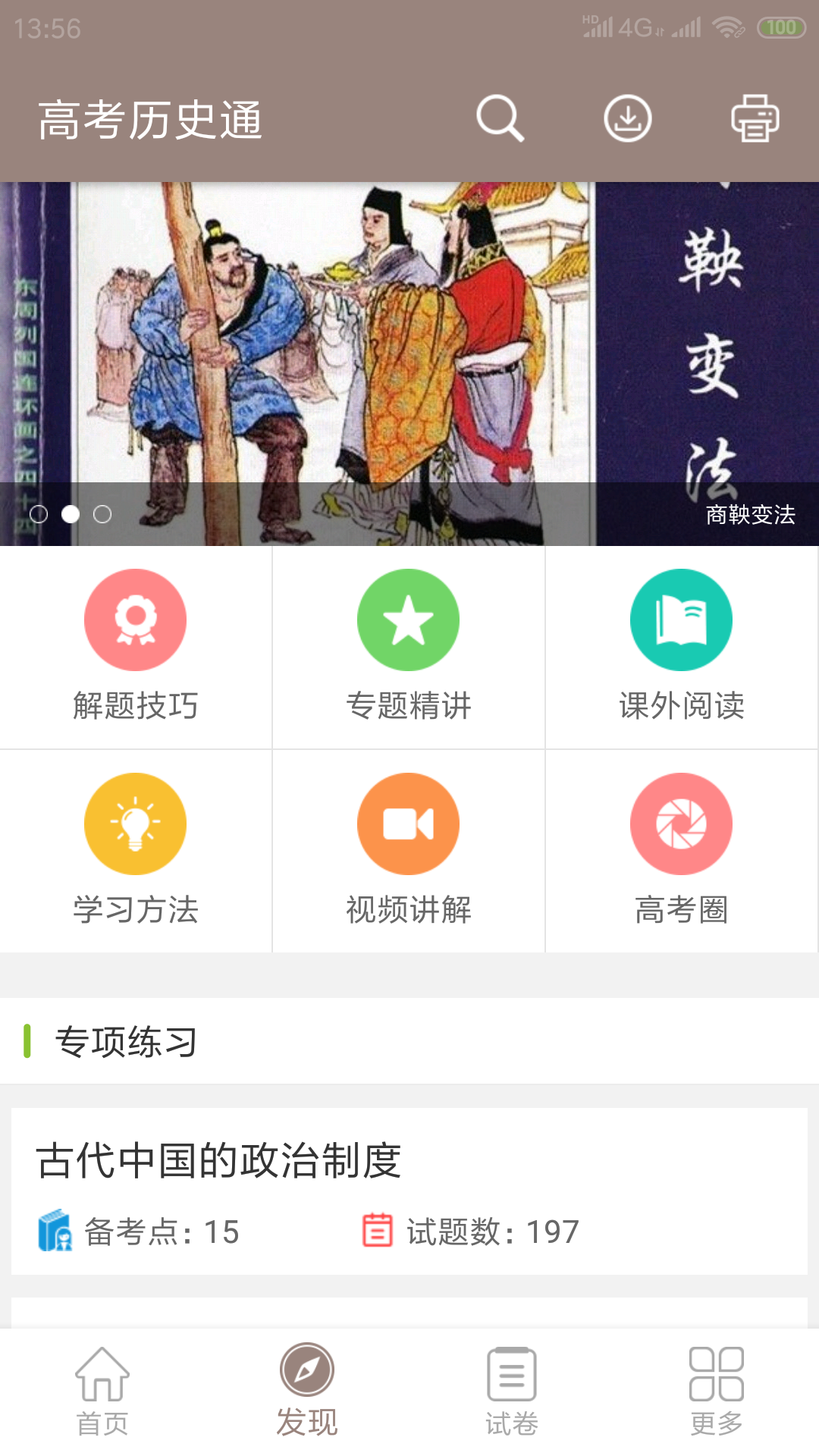Open 解题技巧 via the red medal icon
The height and width of the screenshot is (1456, 819).
click(x=136, y=620)
